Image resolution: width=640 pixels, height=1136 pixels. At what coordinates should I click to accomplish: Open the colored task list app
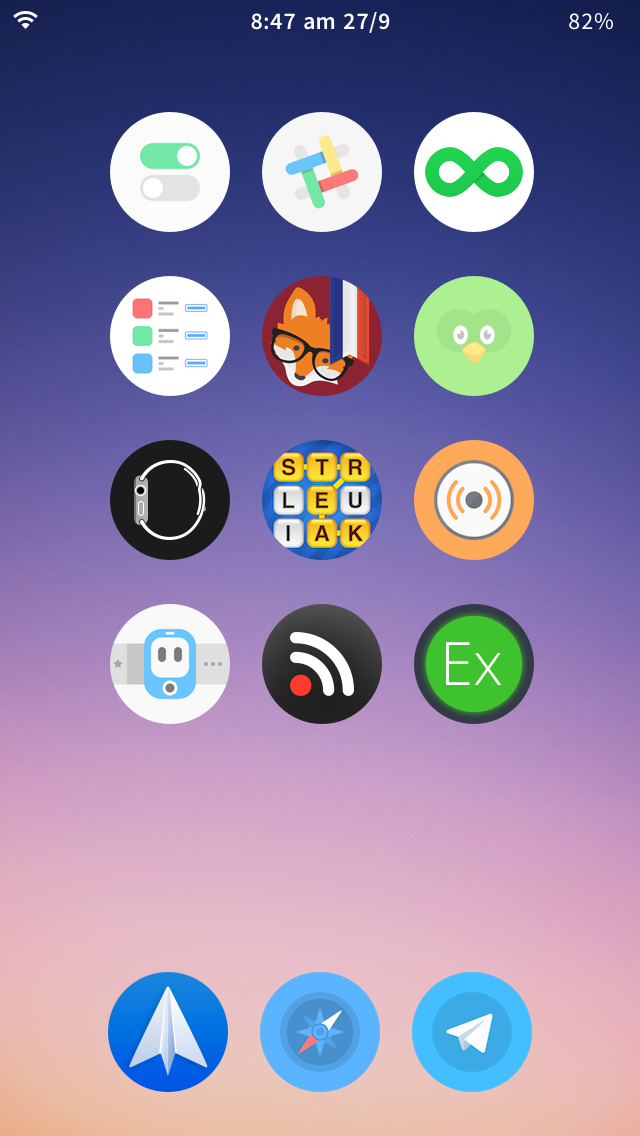point(170,336)
